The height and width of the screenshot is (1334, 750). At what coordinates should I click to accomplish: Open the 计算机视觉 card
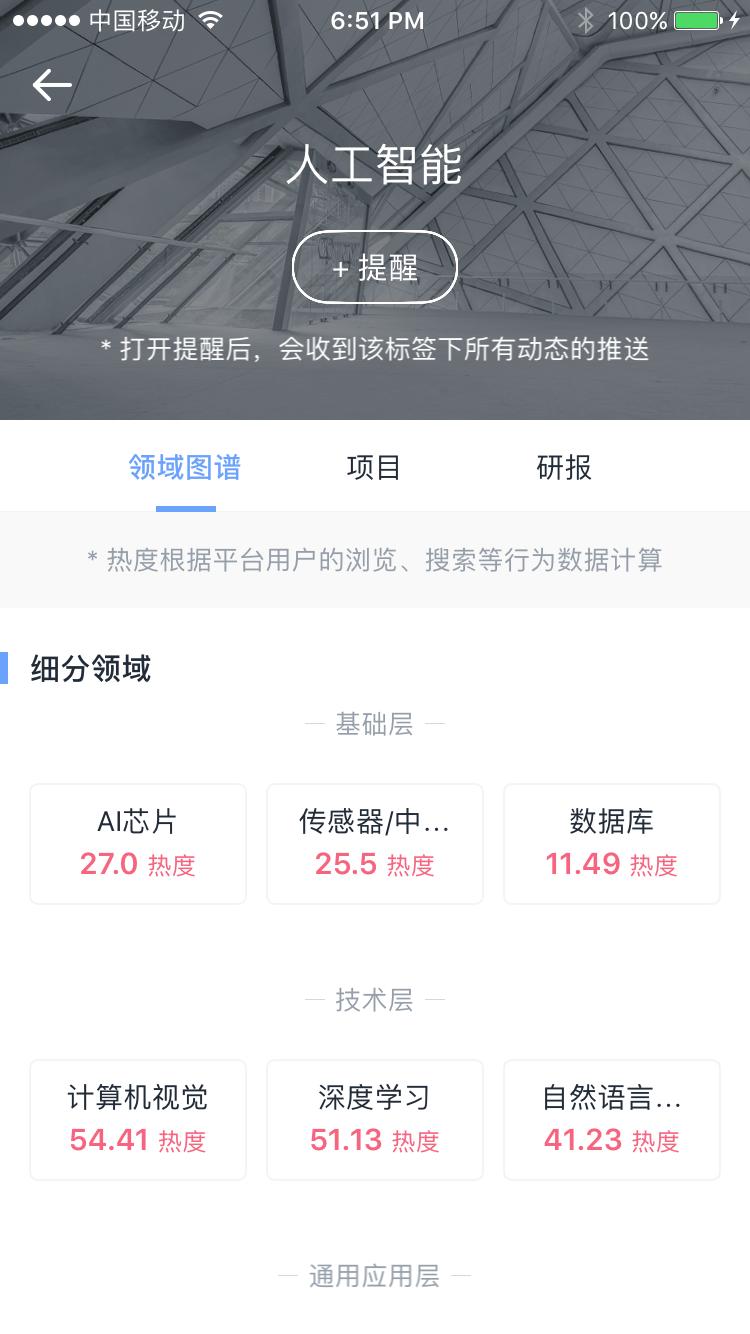(x=138, y=1120)
